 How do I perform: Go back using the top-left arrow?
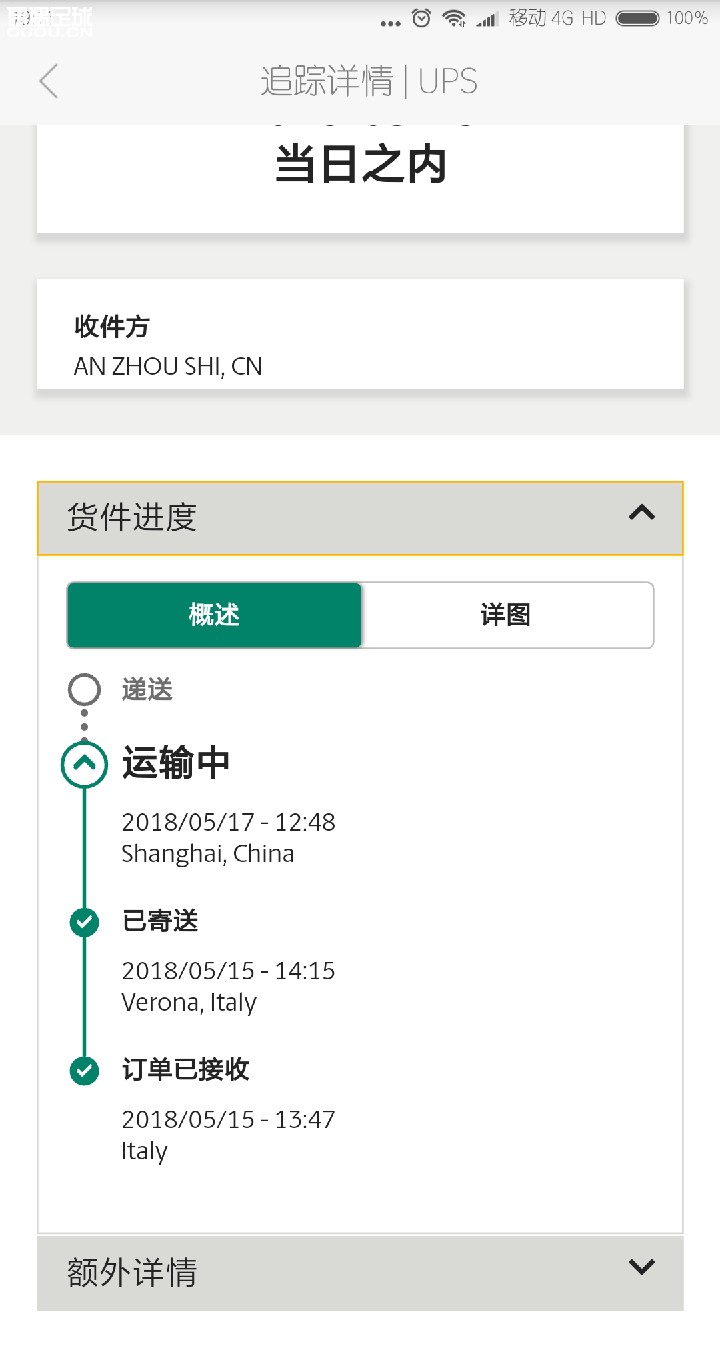[x=48, y=81]
